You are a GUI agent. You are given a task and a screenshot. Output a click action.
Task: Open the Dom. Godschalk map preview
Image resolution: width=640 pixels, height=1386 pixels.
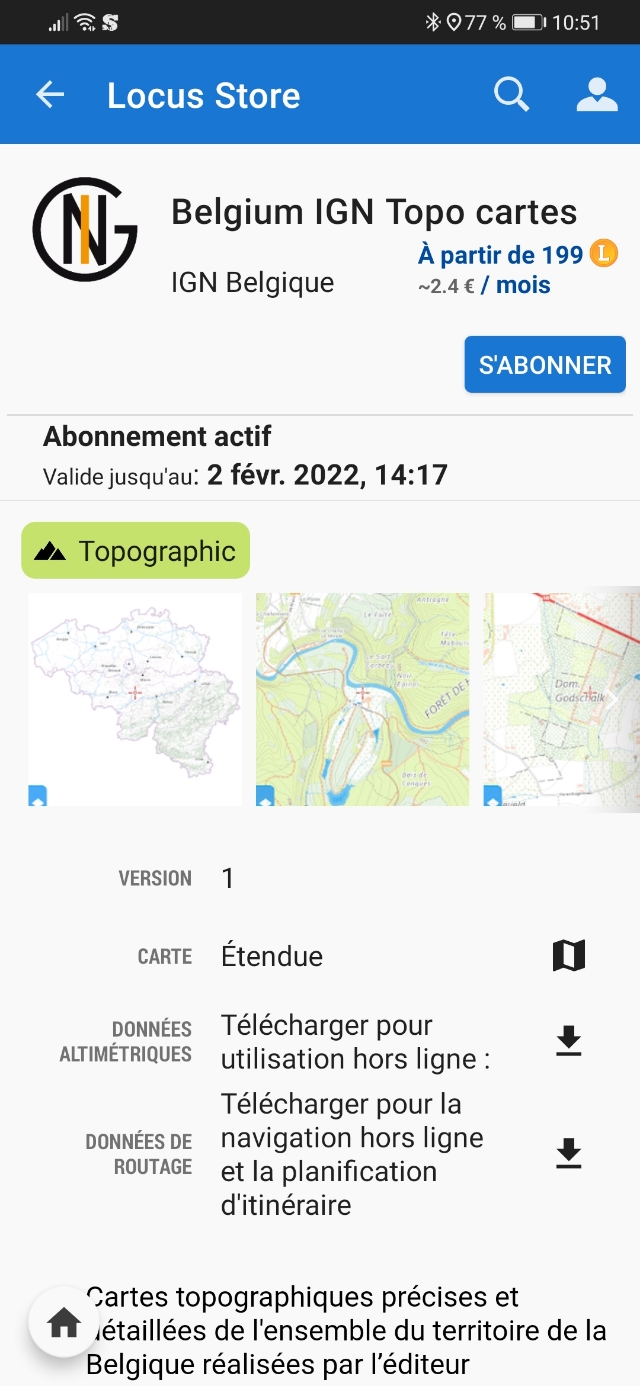pos(562,699)
